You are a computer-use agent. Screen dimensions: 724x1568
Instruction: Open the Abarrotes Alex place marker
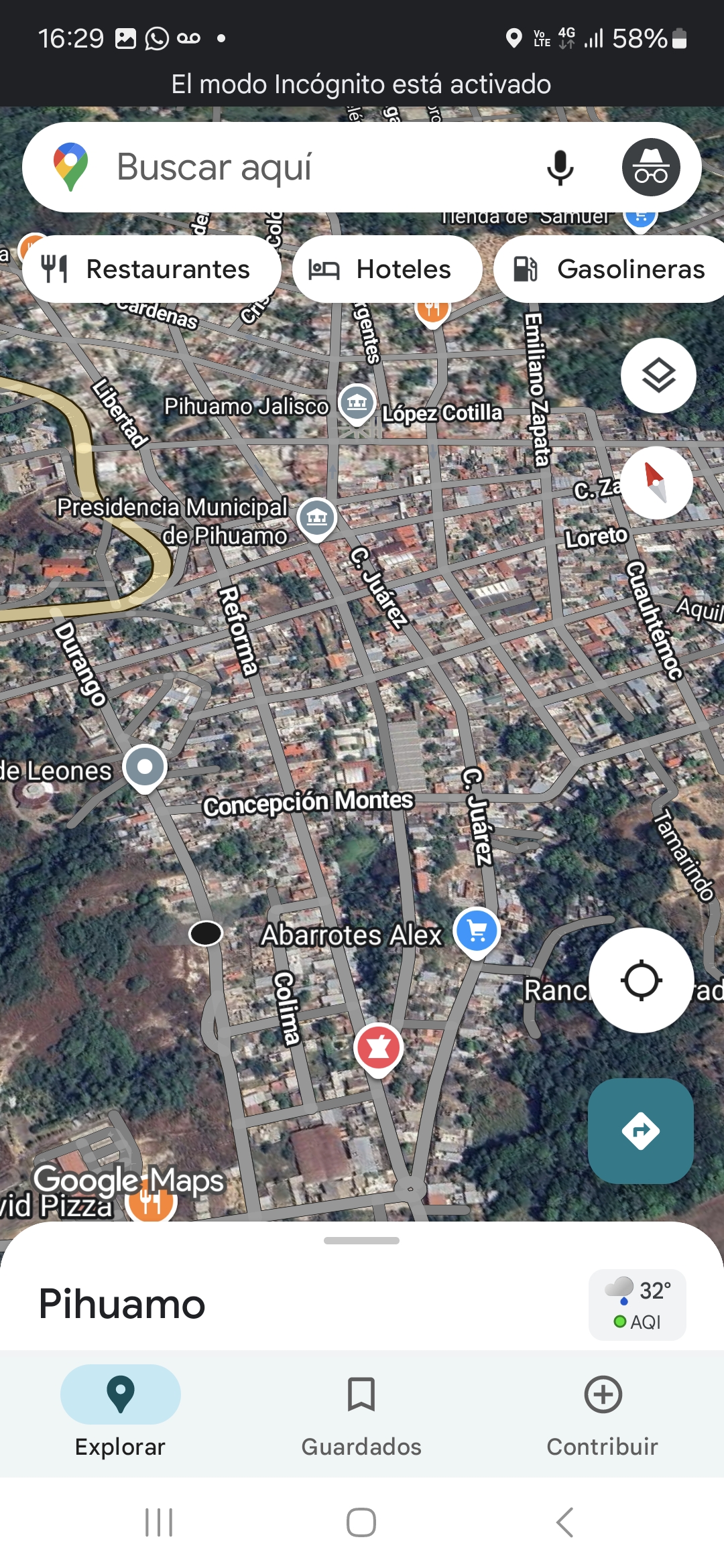(477, 931)
